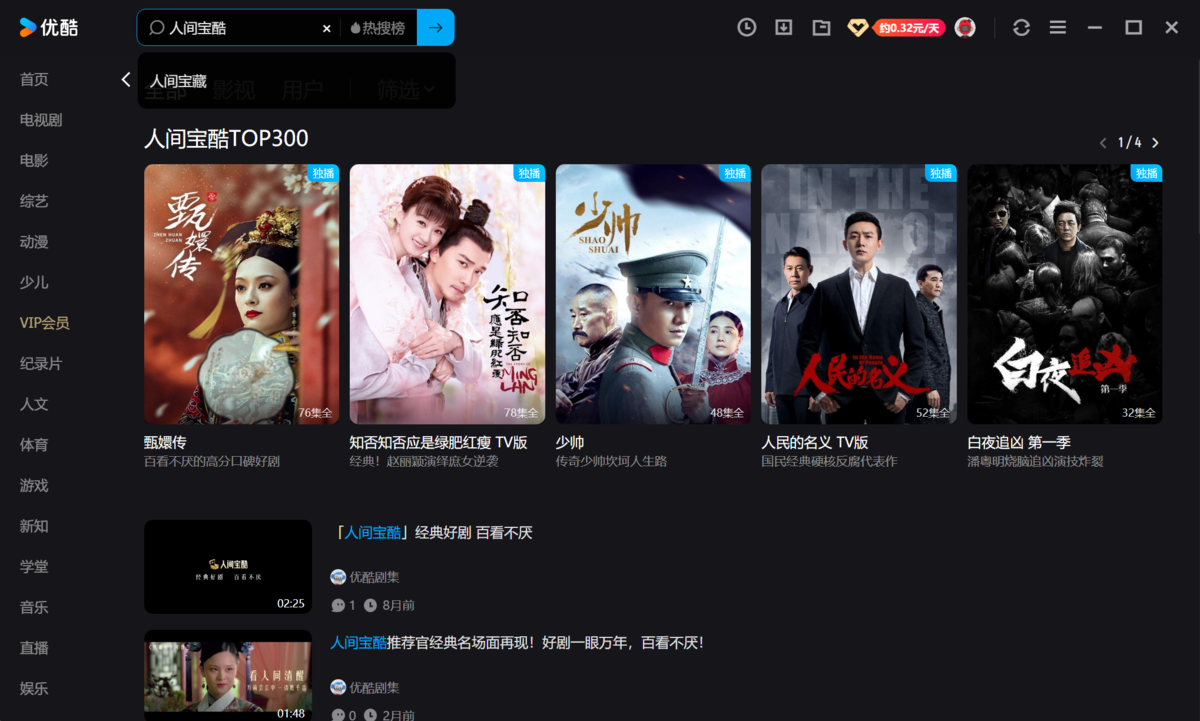Open the 少帅 drama card
The image size is (1200, 721).
point(653,294)
